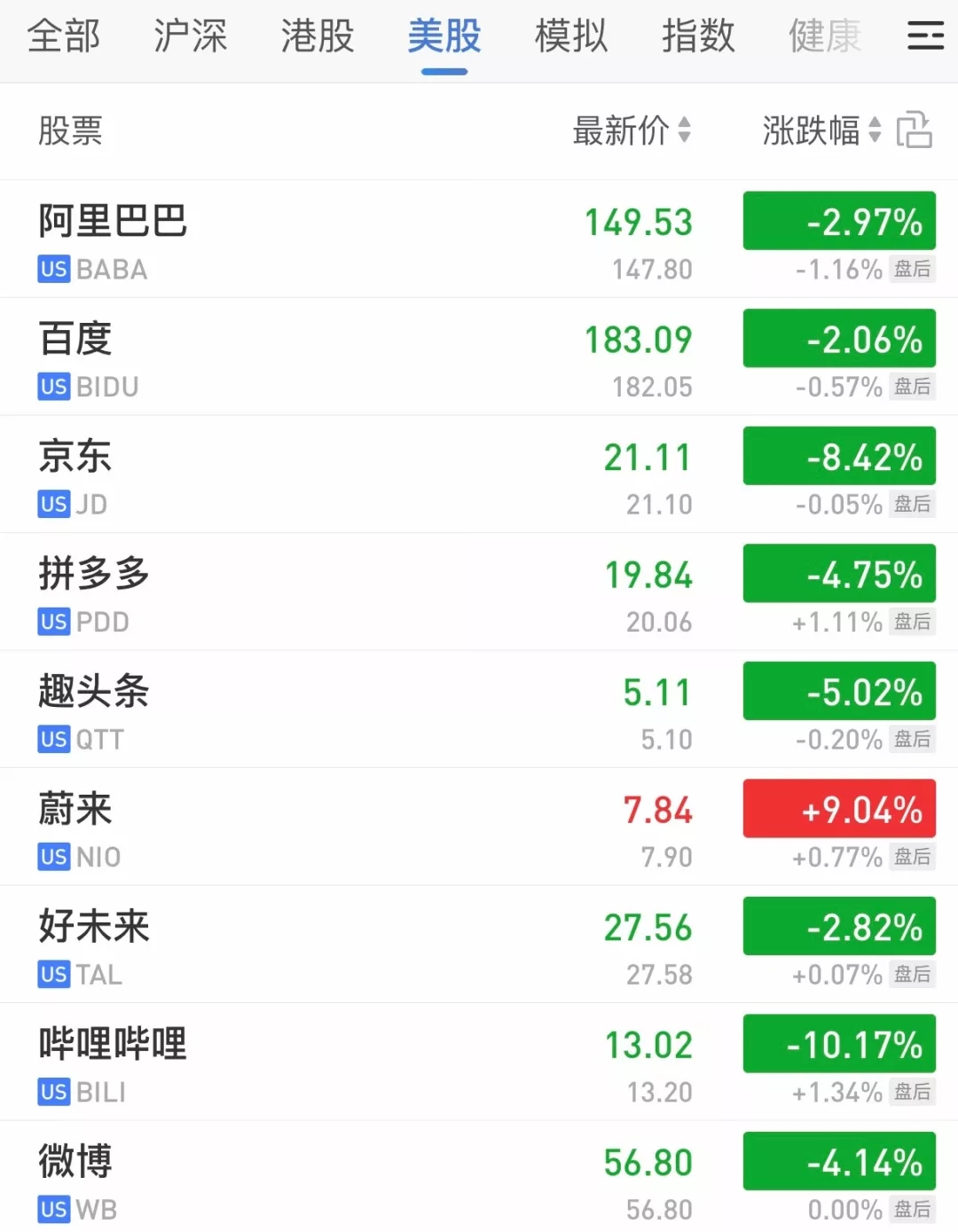Switch to the 指数 tab
The image size is (958, 1232).
[x=698, y=37]
